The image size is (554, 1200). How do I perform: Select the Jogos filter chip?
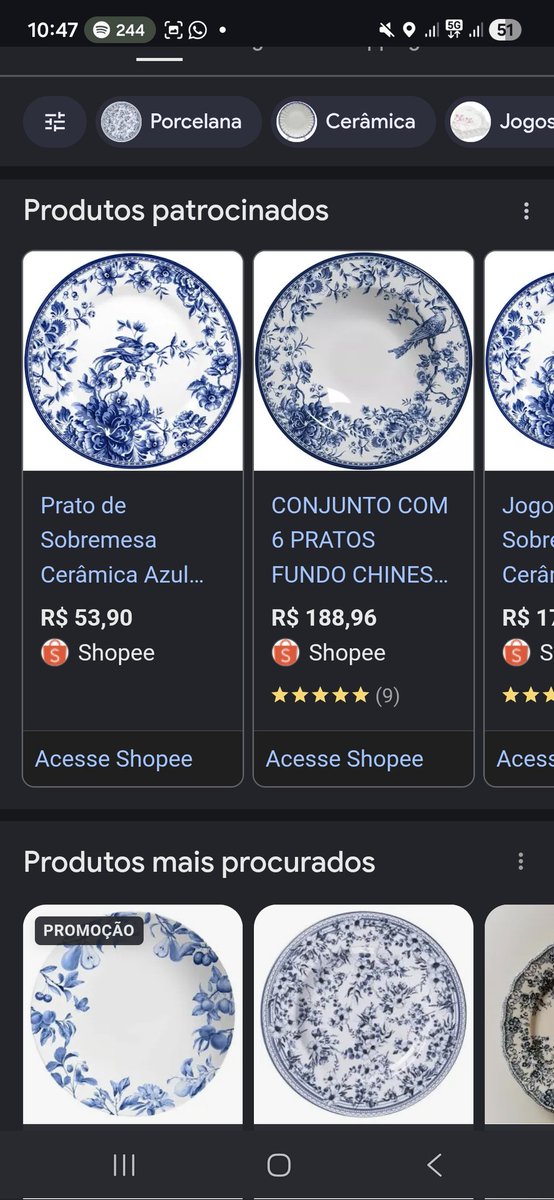coord(499,122)
